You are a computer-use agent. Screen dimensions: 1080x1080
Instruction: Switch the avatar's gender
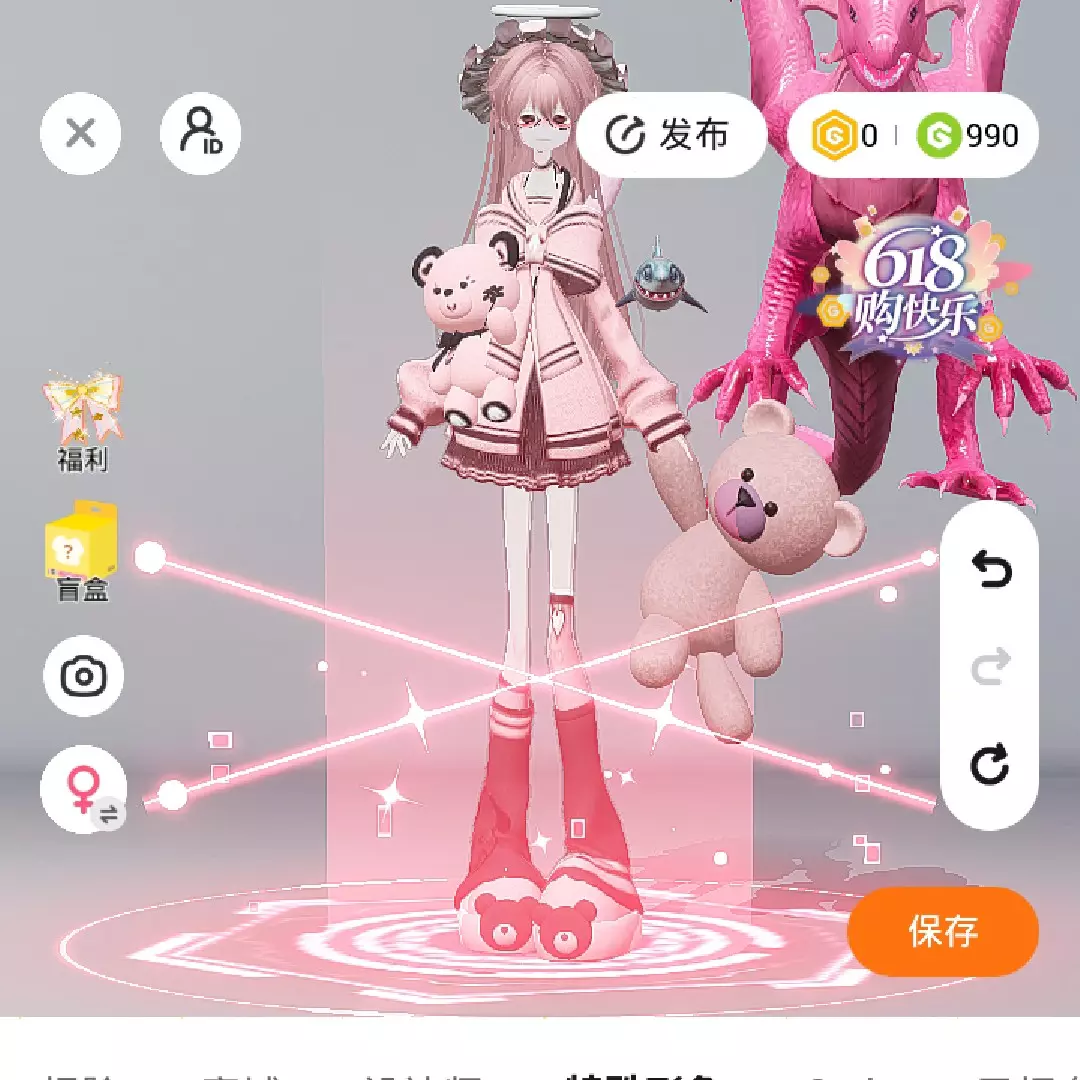[x=84, y=790]
